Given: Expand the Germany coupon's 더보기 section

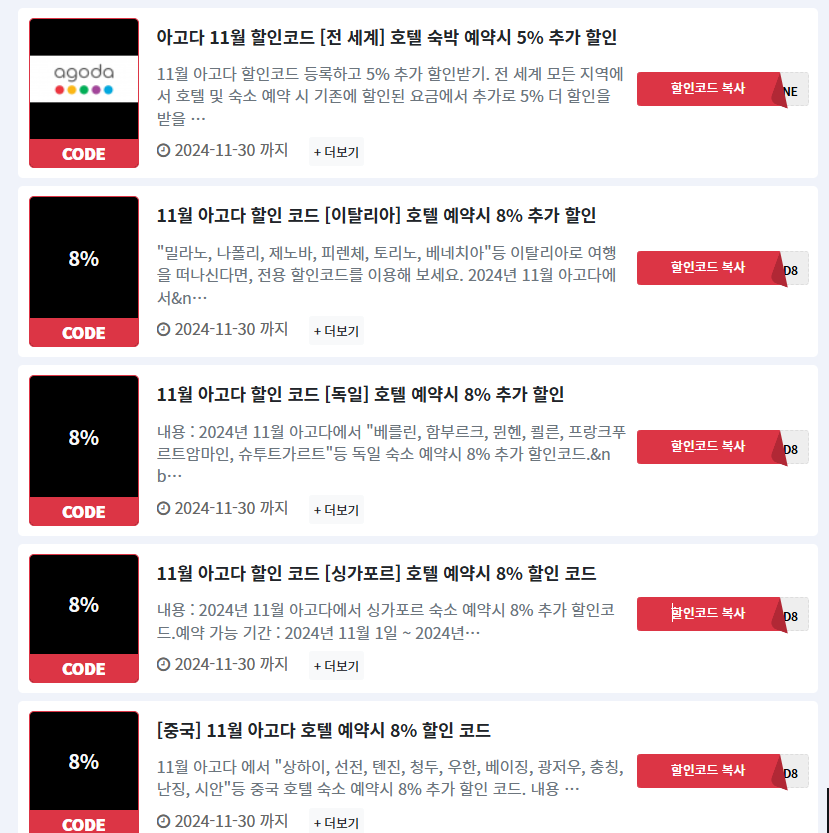Looking at the screenshot, I should (x=336, y=508).
